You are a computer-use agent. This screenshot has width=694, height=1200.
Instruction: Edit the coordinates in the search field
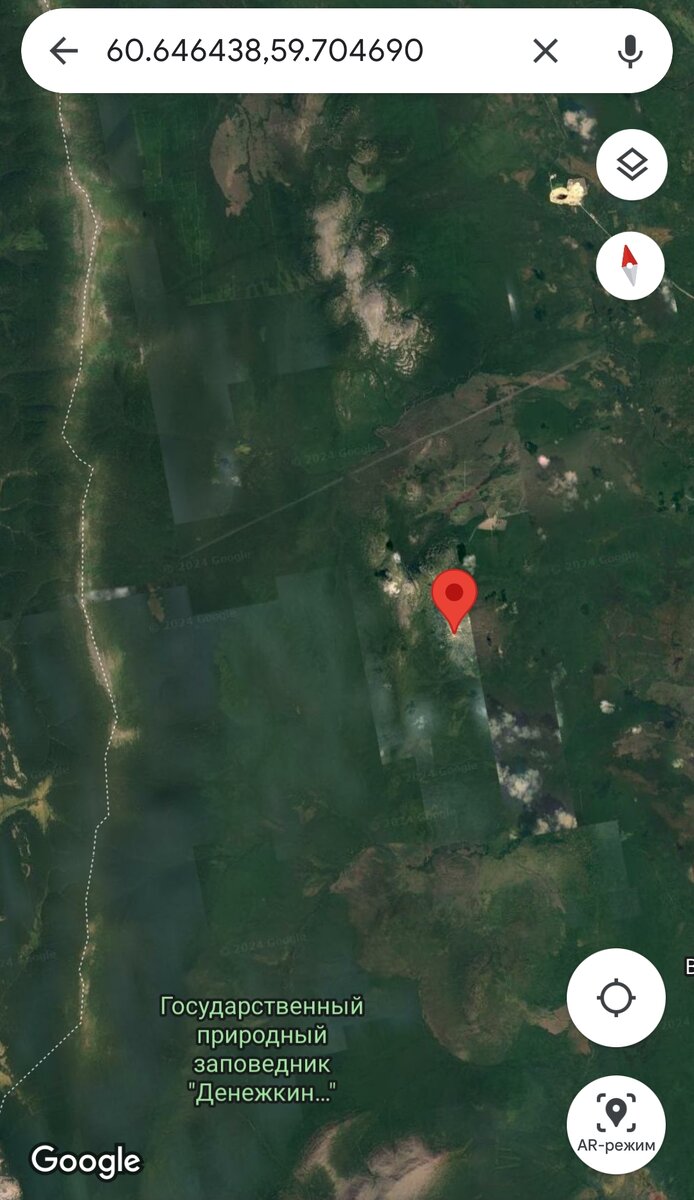pos(265,51)
